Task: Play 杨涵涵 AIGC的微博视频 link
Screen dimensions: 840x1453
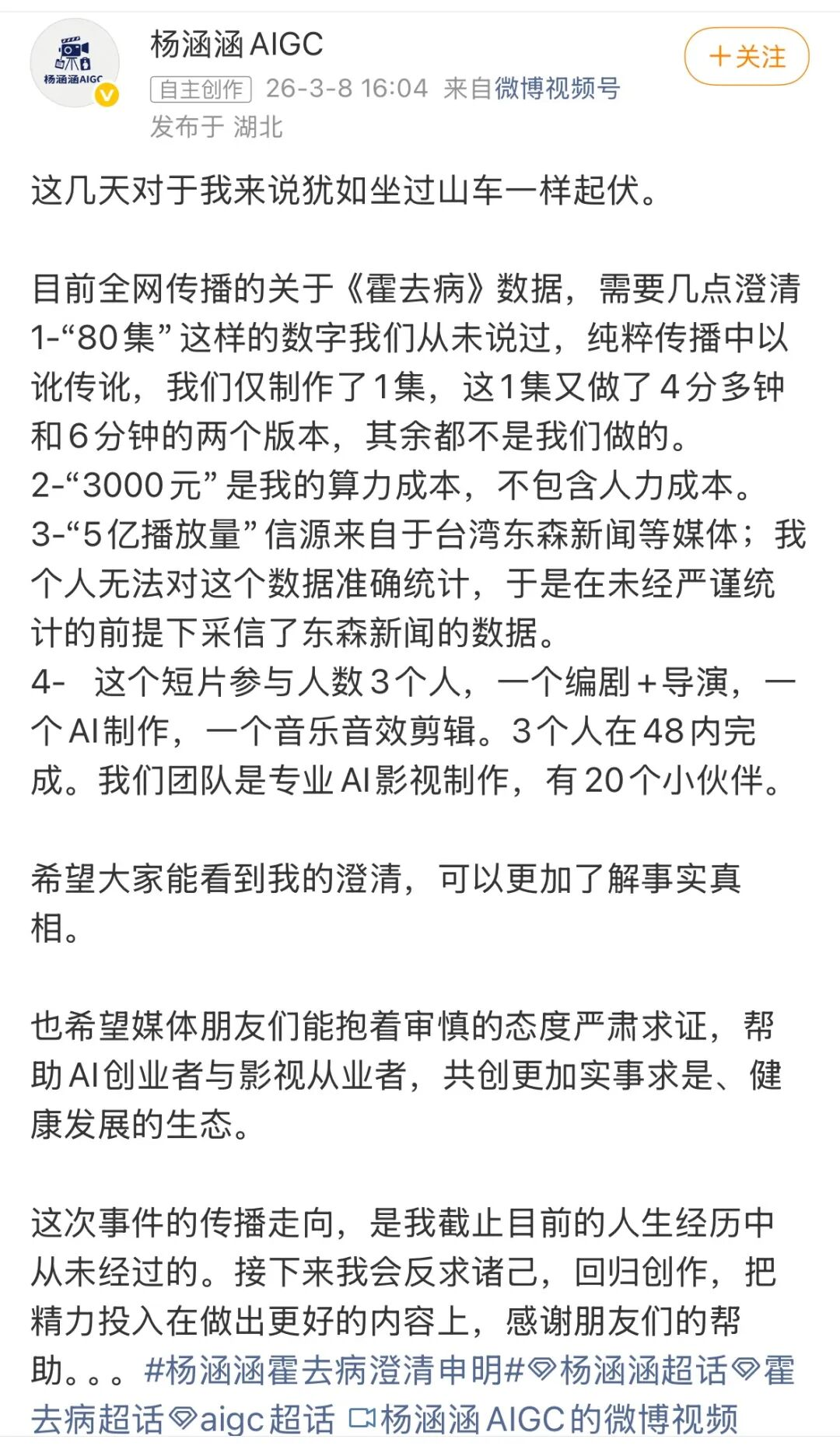Action: [x=544, y=1420]
